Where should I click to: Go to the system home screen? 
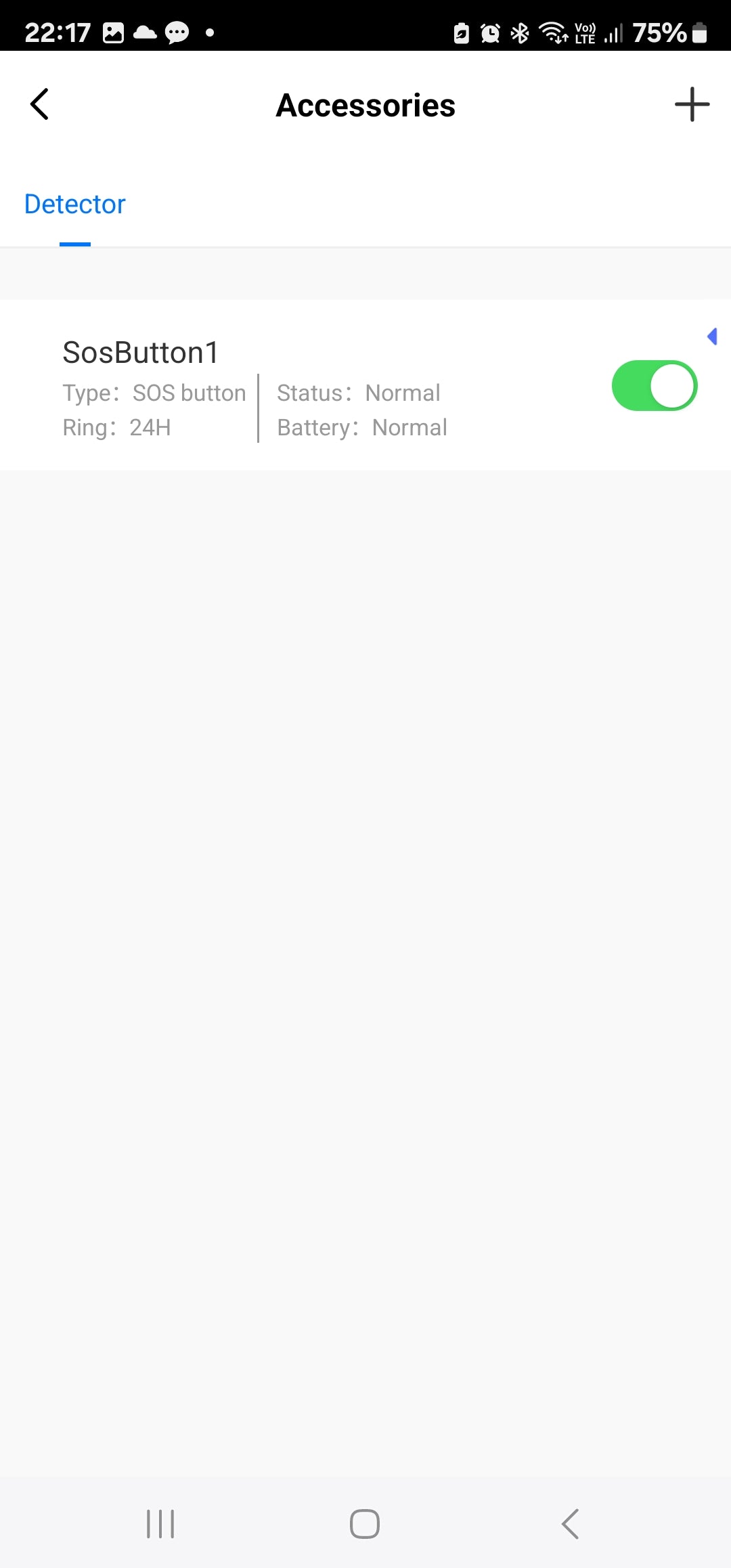click(364, 1524)
